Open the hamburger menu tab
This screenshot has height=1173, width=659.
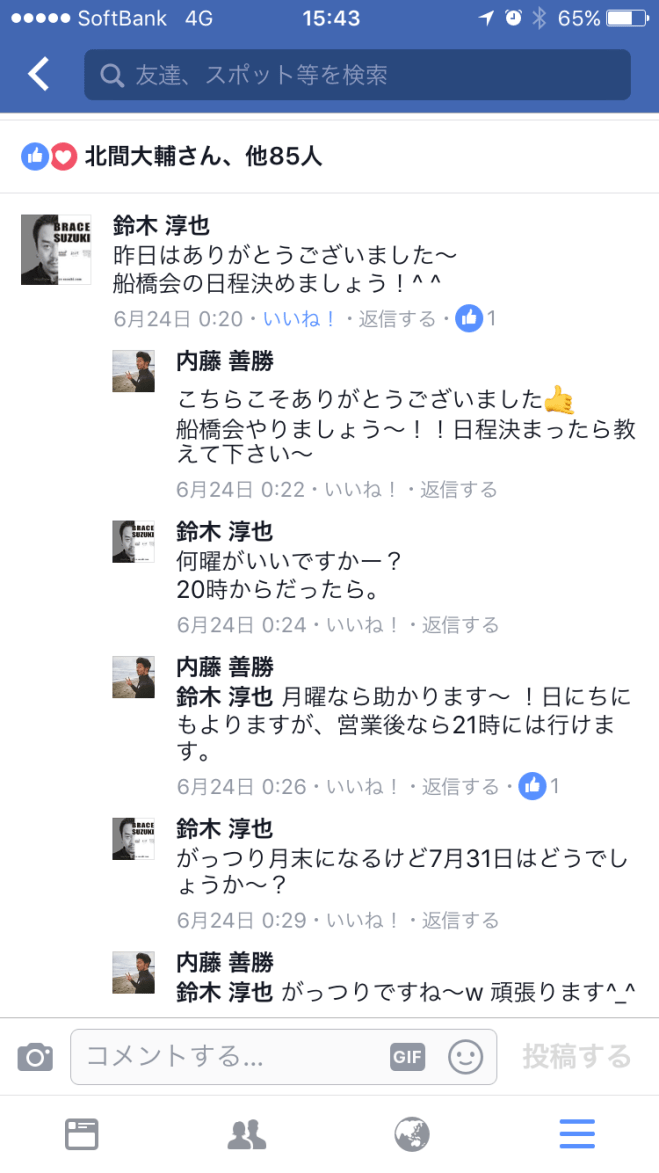pos(577,1134)
